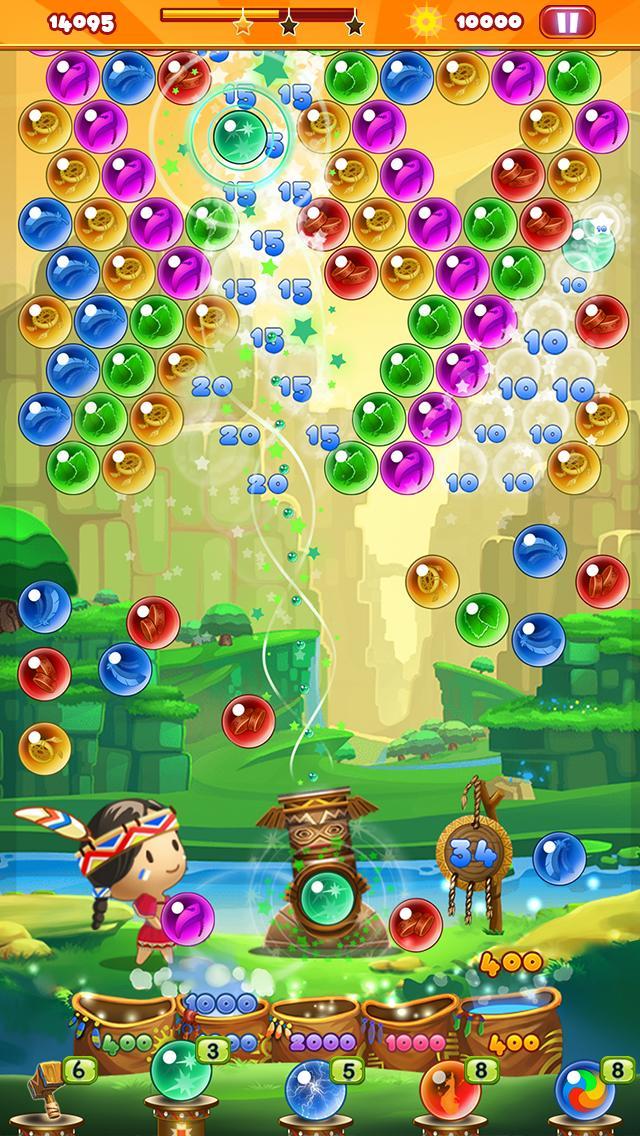Use the red fire bubble booster
The width and height of the screenshot is (640, 1136).
(448, 1088)
